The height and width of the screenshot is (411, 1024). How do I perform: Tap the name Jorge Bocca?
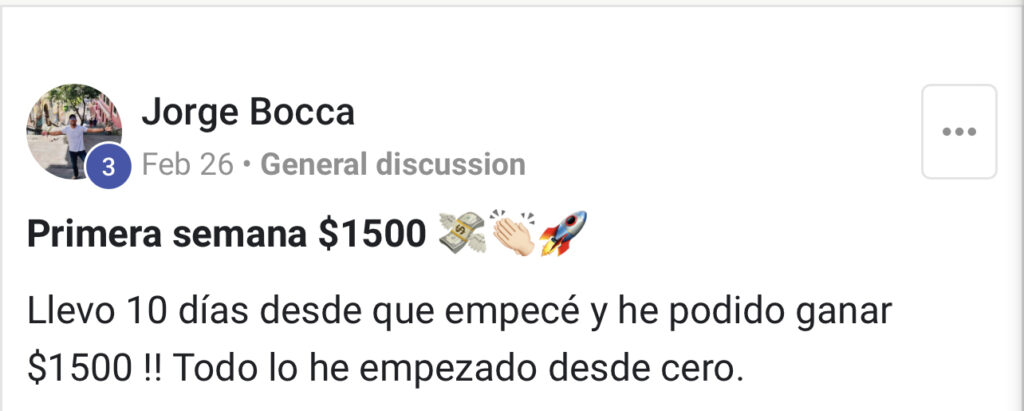[x=248, y=112]
